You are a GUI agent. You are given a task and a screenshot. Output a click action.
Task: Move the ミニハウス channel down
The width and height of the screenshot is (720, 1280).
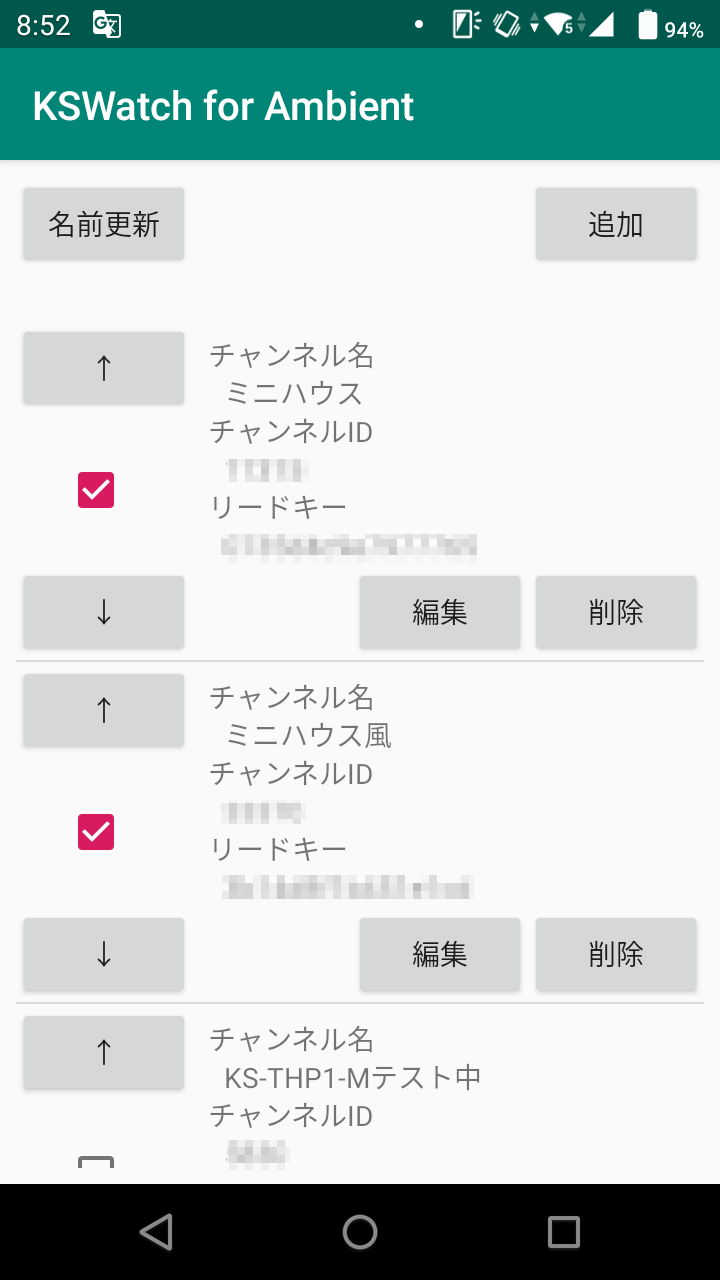(x=104, y=612)
